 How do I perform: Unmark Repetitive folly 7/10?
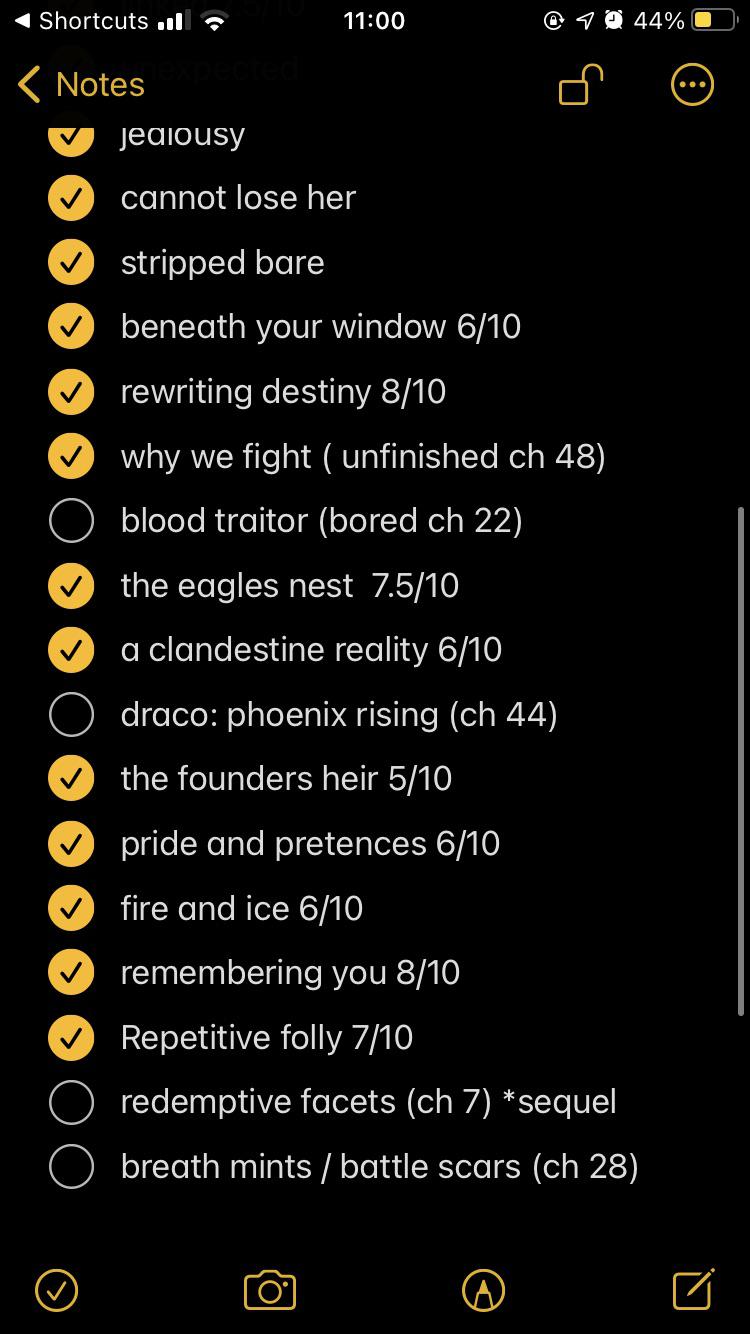tap(71, 1038)
